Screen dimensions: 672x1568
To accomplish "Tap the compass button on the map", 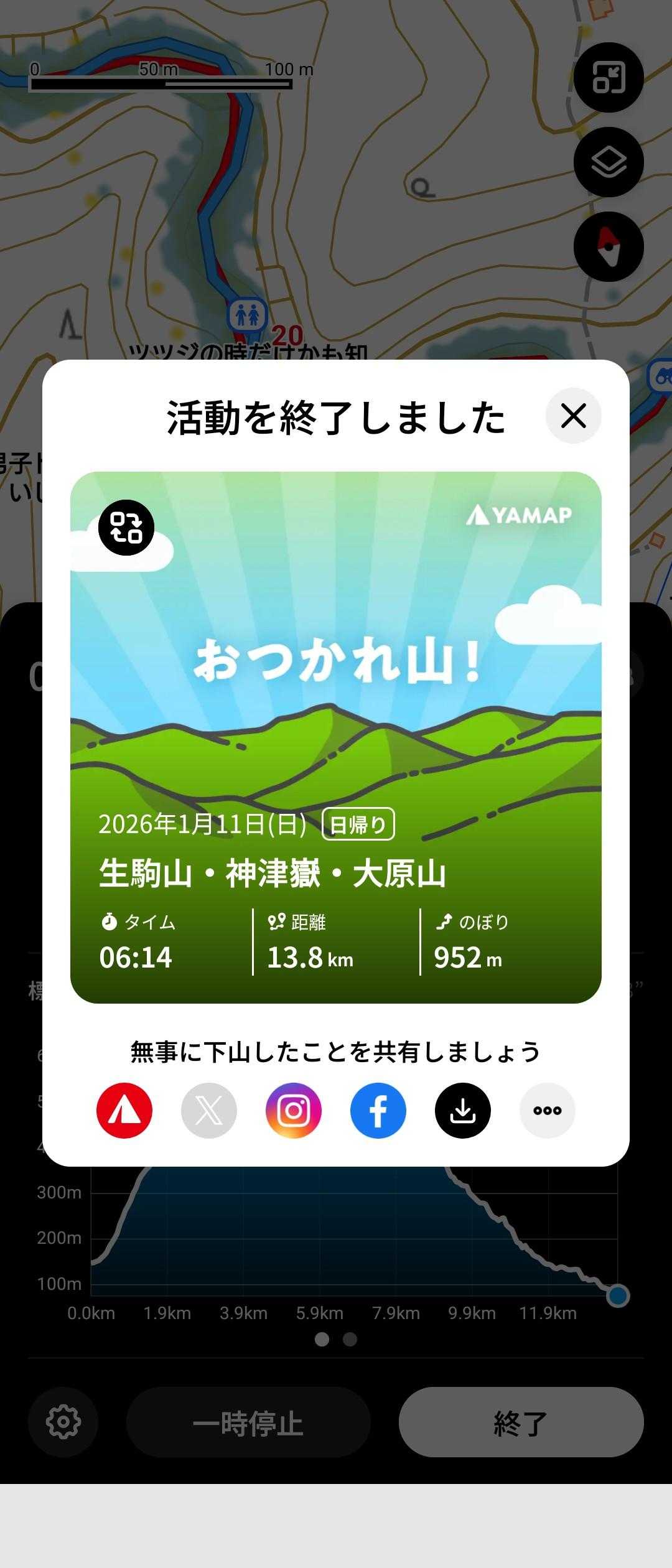I will coord(608,247).
